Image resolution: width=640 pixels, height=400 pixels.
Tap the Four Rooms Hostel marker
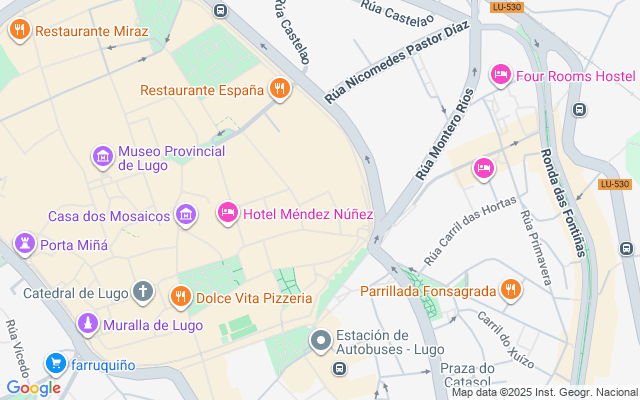tap(501, 75)
